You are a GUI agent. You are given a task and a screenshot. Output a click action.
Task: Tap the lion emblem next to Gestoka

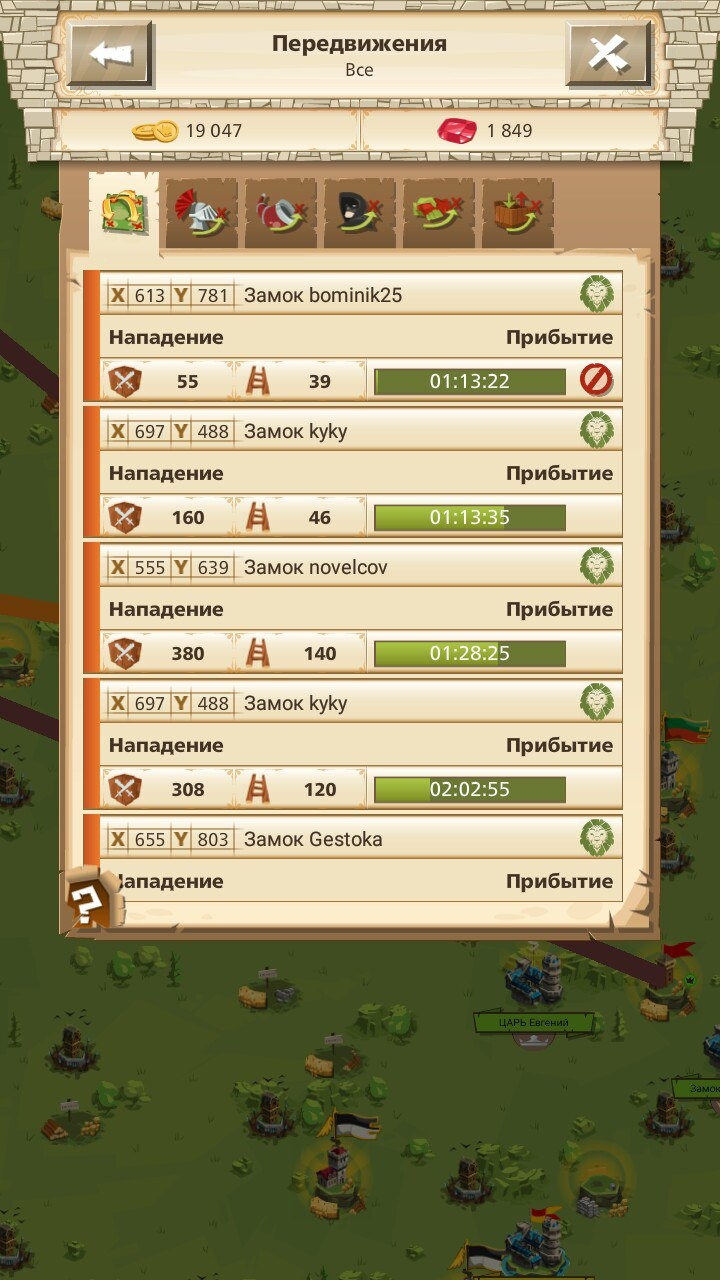(597, 839)
